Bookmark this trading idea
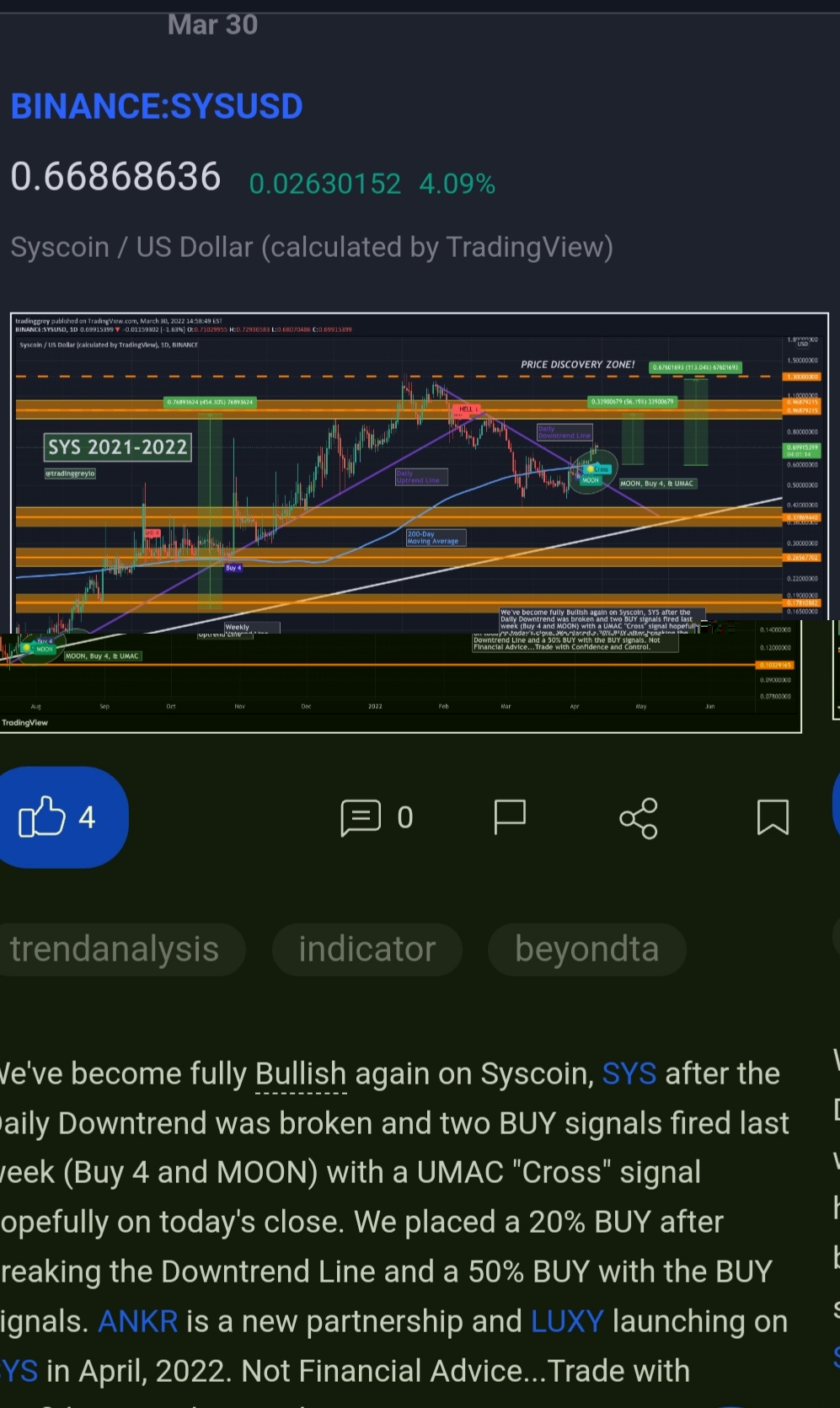This screenshot has width=840, height=1408. (773, 817)
